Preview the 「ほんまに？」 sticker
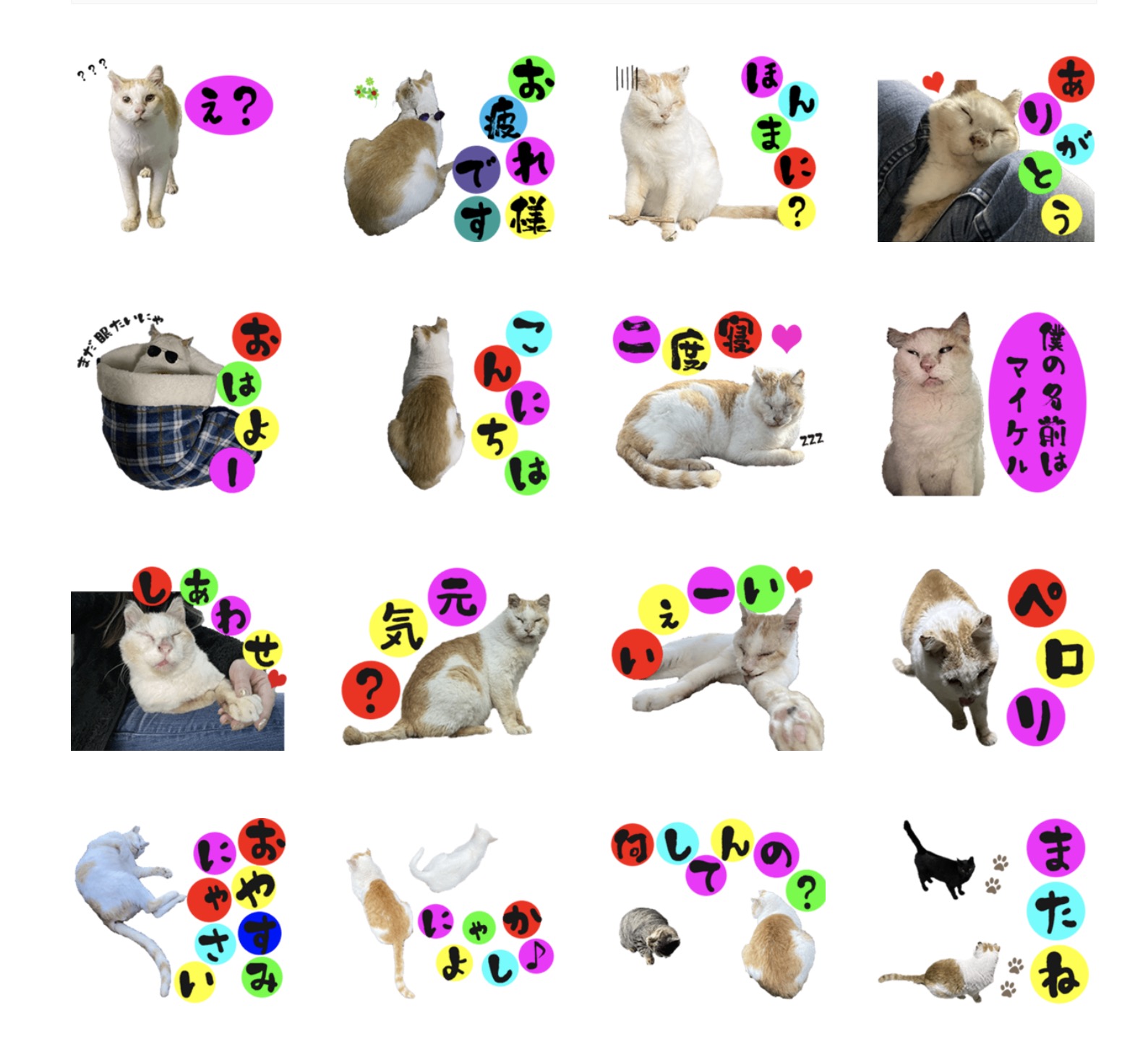The image size is (1148, 1042). point(716,149)
